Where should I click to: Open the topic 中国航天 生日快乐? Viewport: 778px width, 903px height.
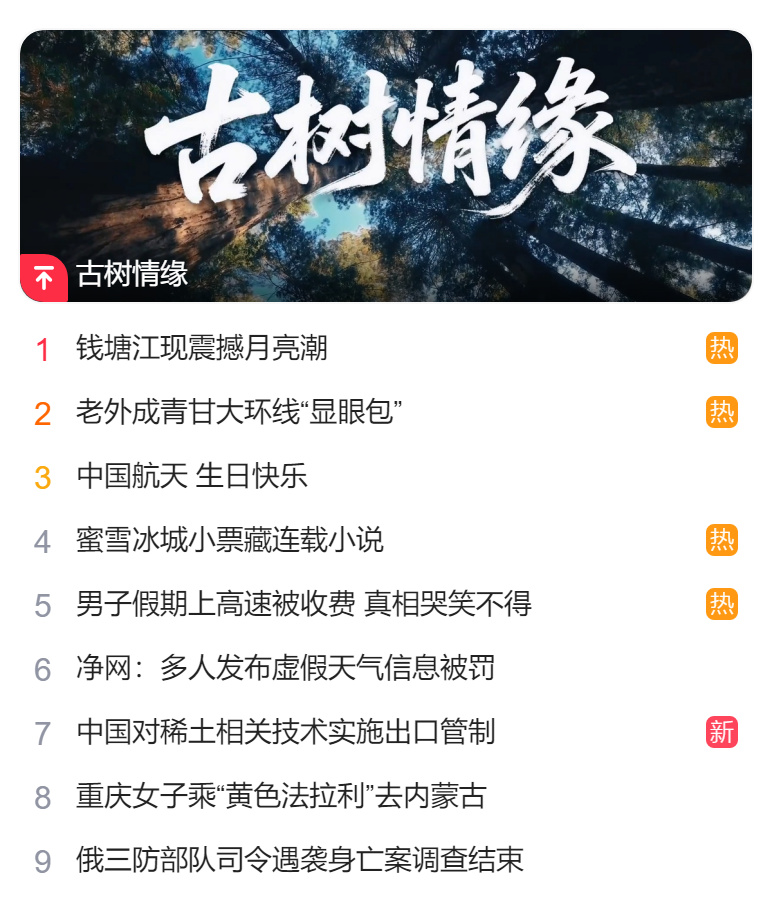pyautogui.click(x=196, y=476)
